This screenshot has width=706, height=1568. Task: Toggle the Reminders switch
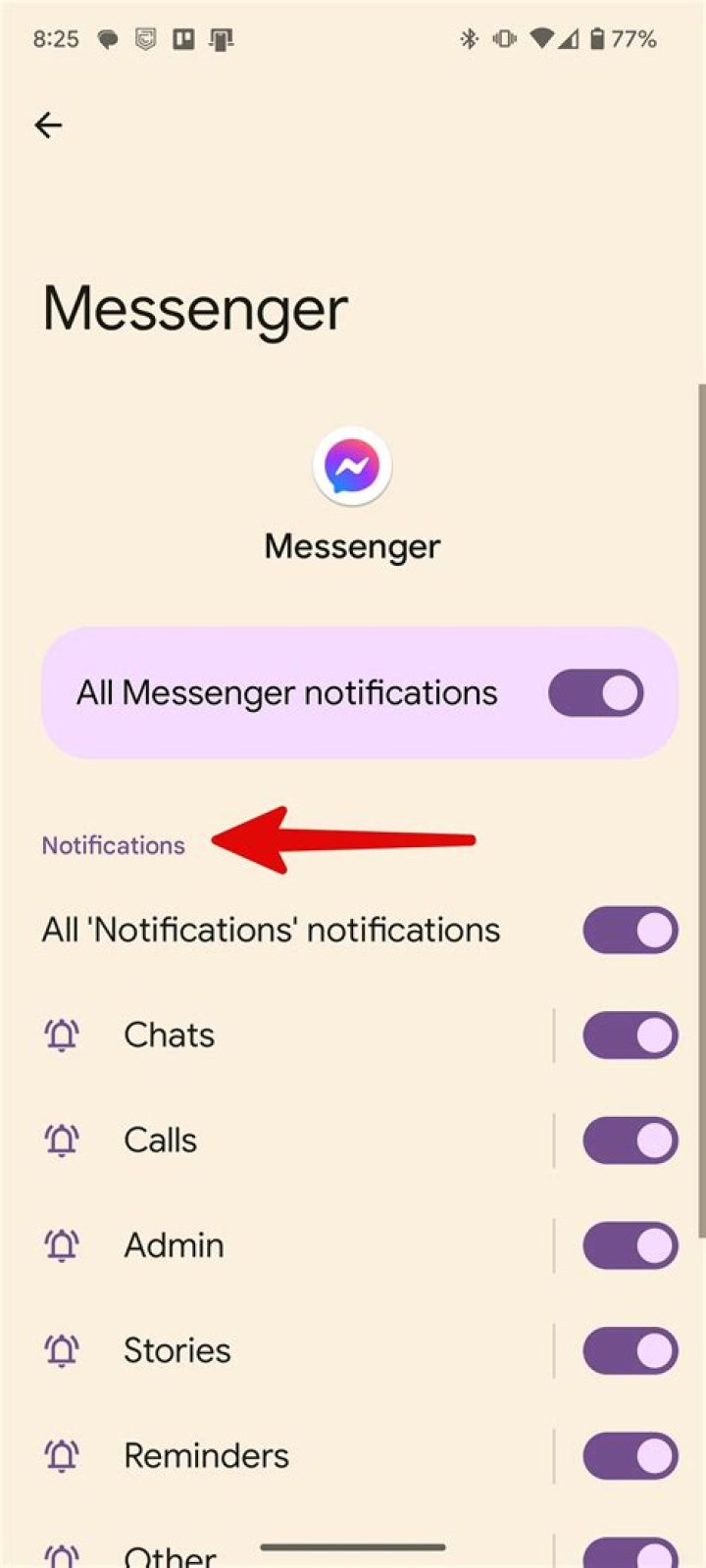[630, 1455]
